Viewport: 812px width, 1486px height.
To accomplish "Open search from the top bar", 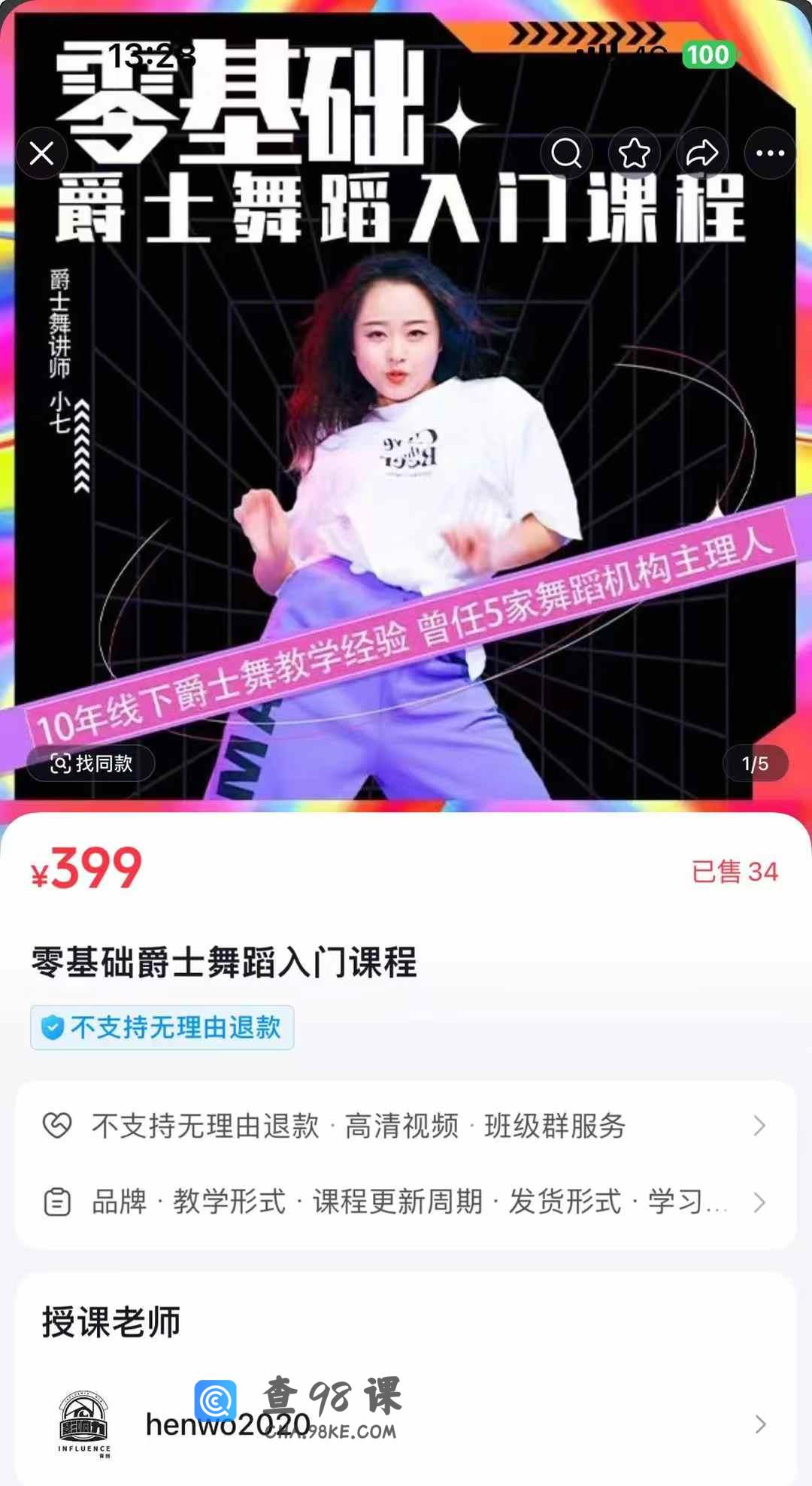I will point(566,153).
